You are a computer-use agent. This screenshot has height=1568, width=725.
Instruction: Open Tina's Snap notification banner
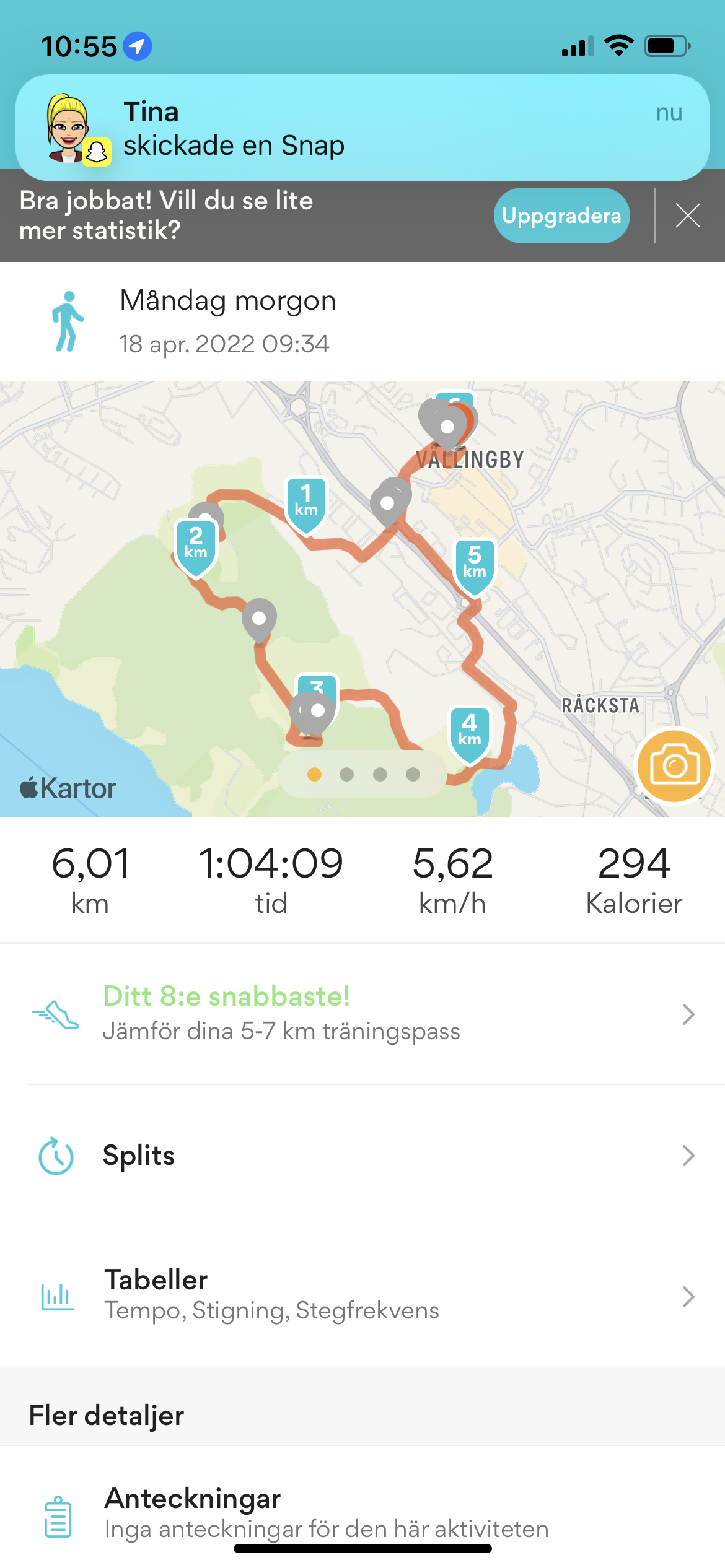point(362,128)
